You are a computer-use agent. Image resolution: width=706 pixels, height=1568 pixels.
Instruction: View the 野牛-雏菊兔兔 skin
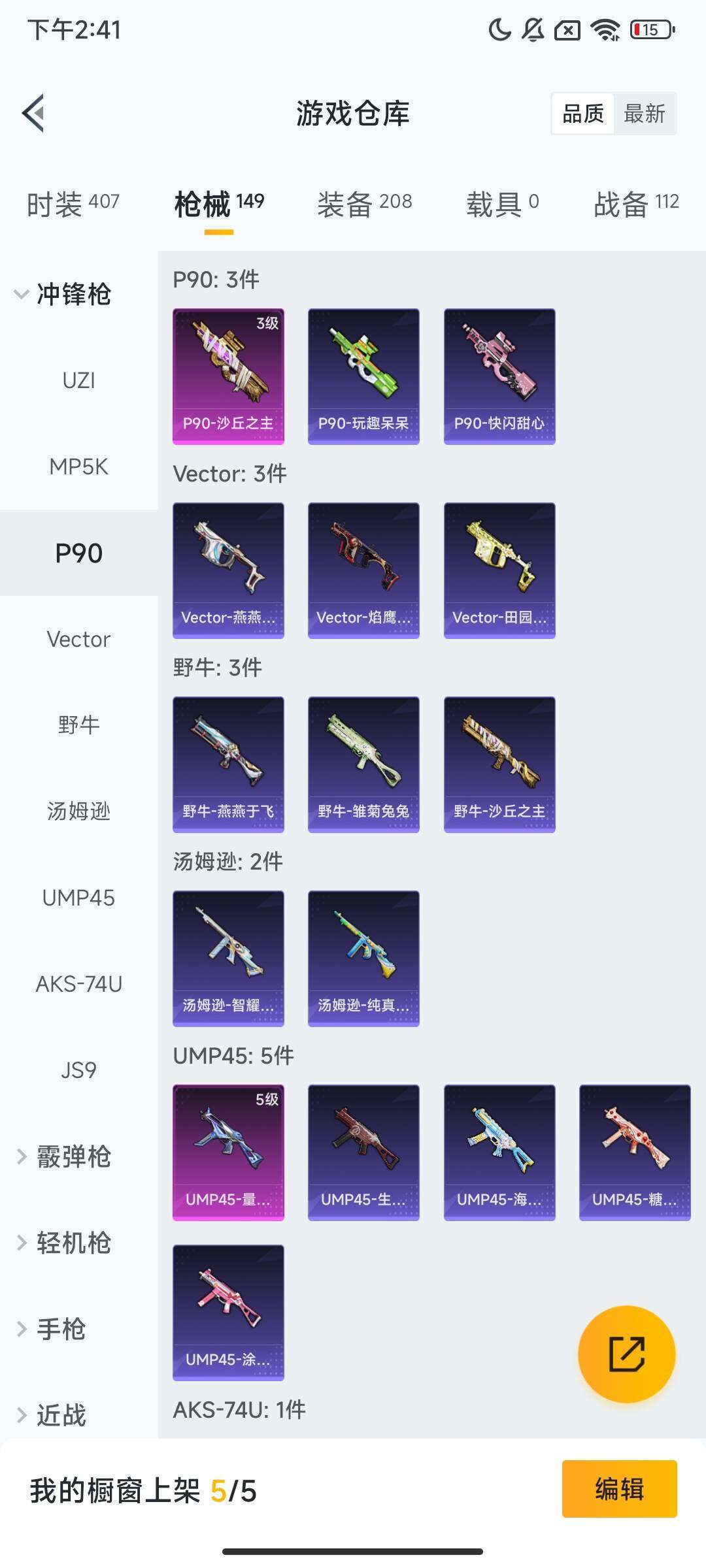pos(363,764)
